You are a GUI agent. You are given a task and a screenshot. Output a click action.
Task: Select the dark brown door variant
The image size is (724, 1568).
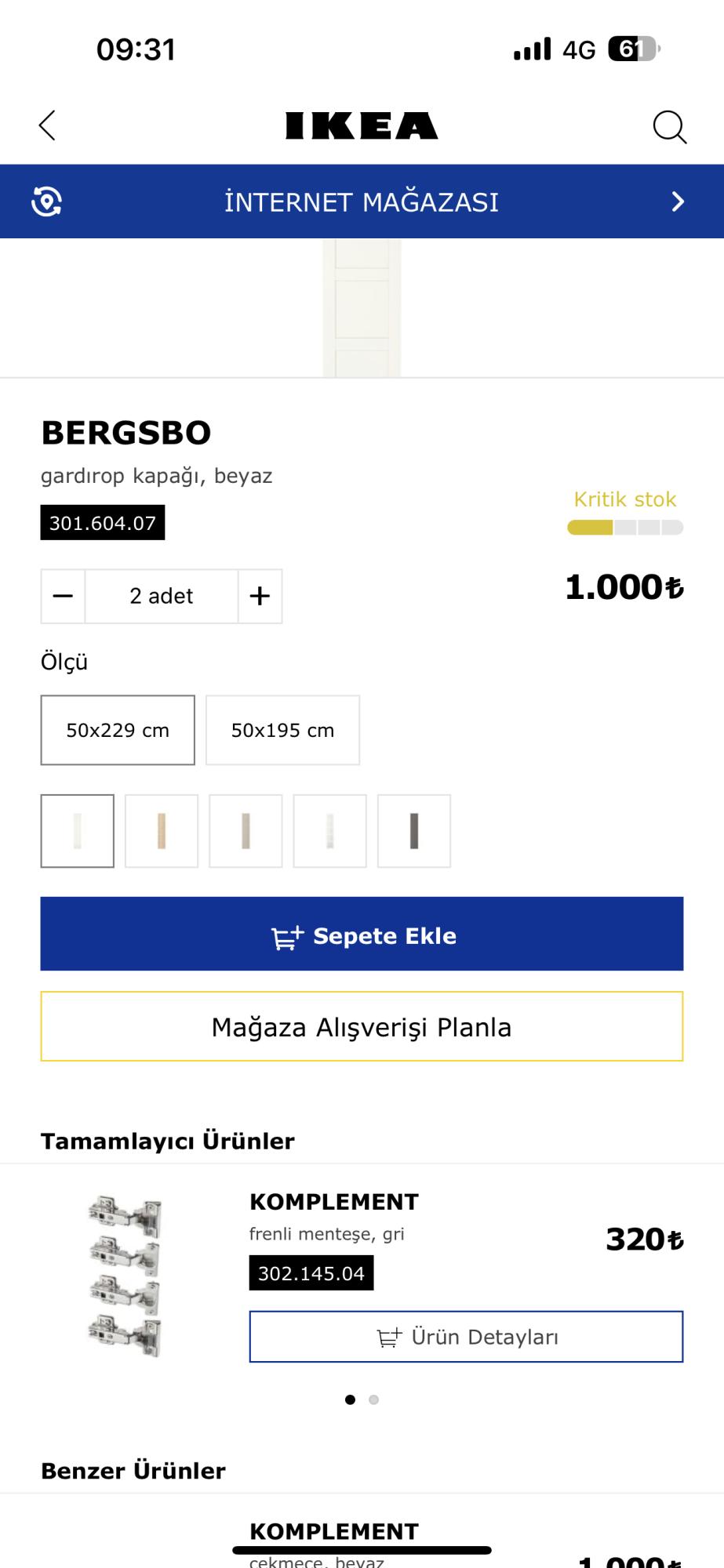click(414, 831)
